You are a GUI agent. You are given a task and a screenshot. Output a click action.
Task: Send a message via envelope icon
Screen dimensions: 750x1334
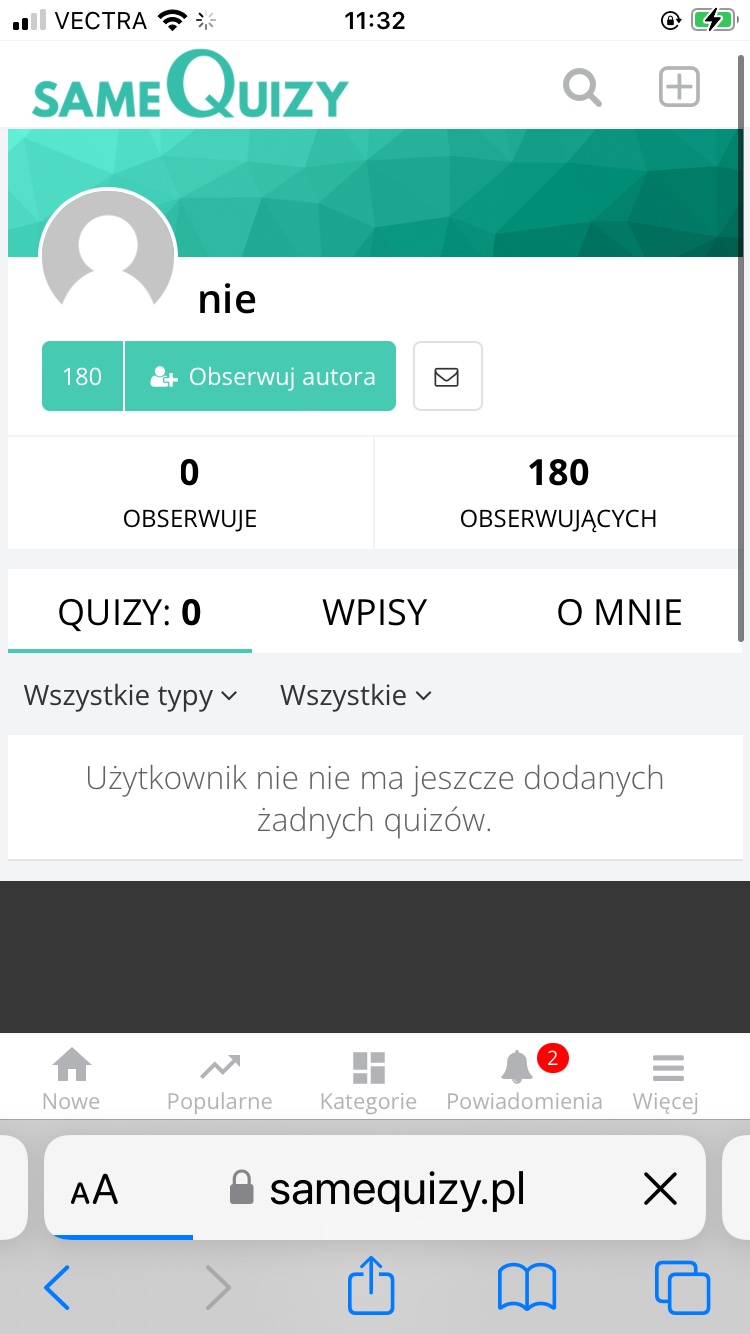[447, 376]
